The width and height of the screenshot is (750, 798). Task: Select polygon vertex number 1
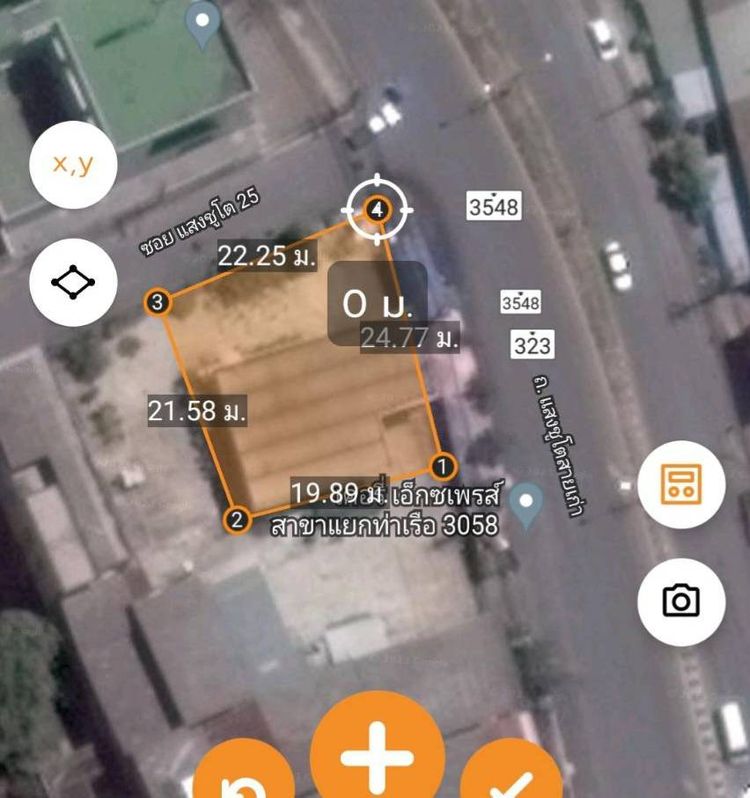point(443,466)
